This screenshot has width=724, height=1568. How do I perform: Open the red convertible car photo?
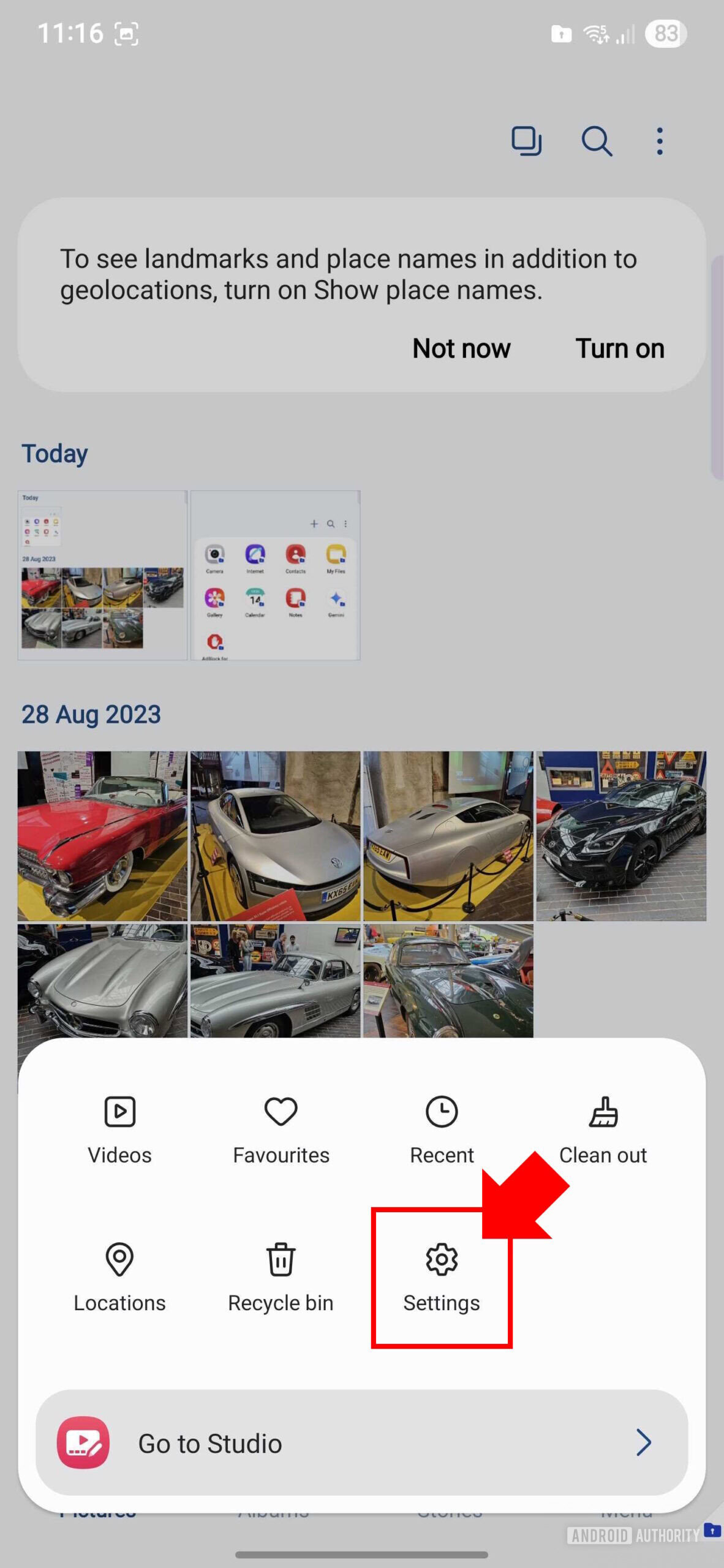coord(102,835)
